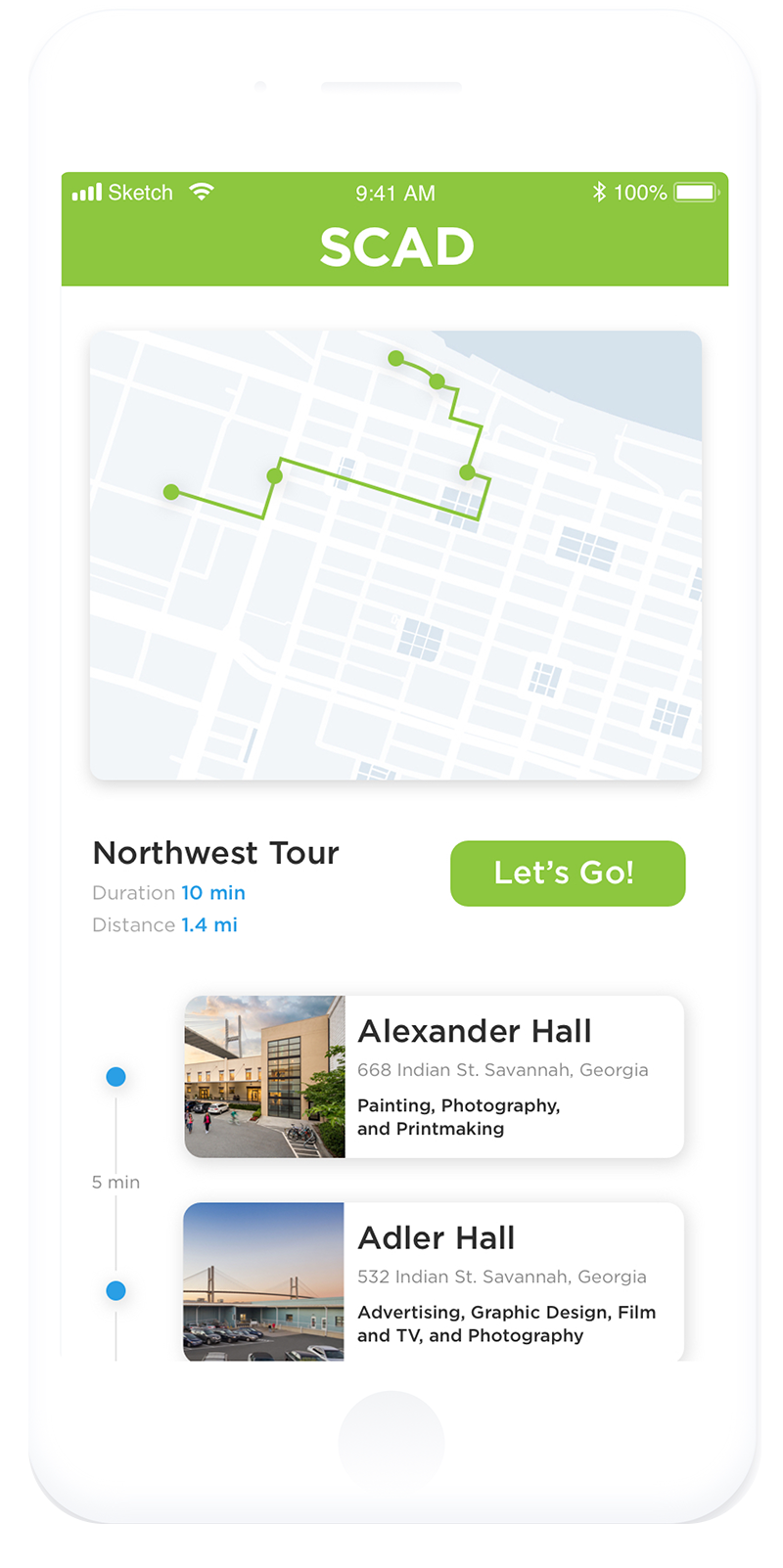Start the tour with Let's Go!
Viewport: 783px width, 1568px height.
(568, 873)
